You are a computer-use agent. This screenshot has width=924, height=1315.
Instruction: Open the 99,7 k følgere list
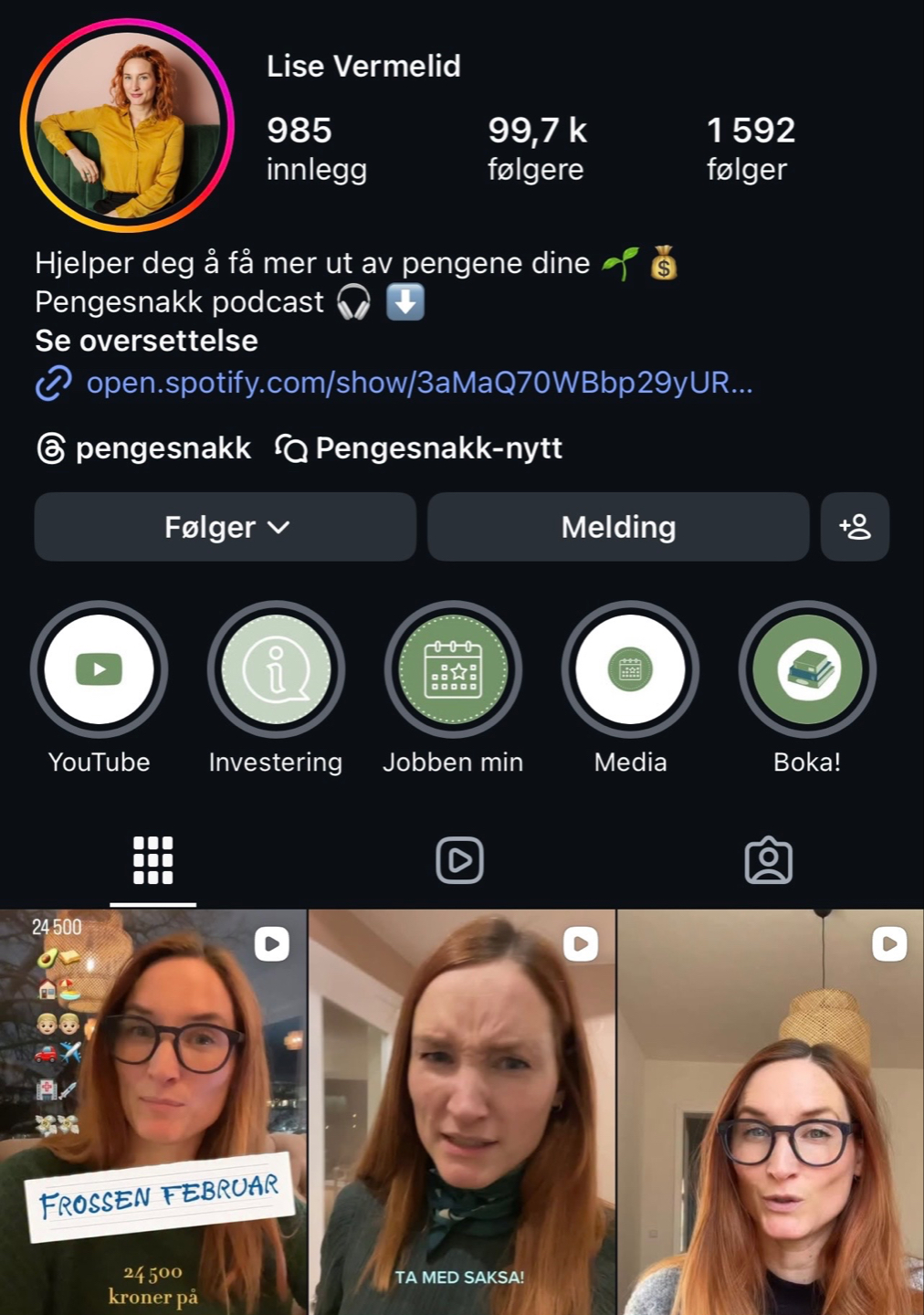click(536, 148)
